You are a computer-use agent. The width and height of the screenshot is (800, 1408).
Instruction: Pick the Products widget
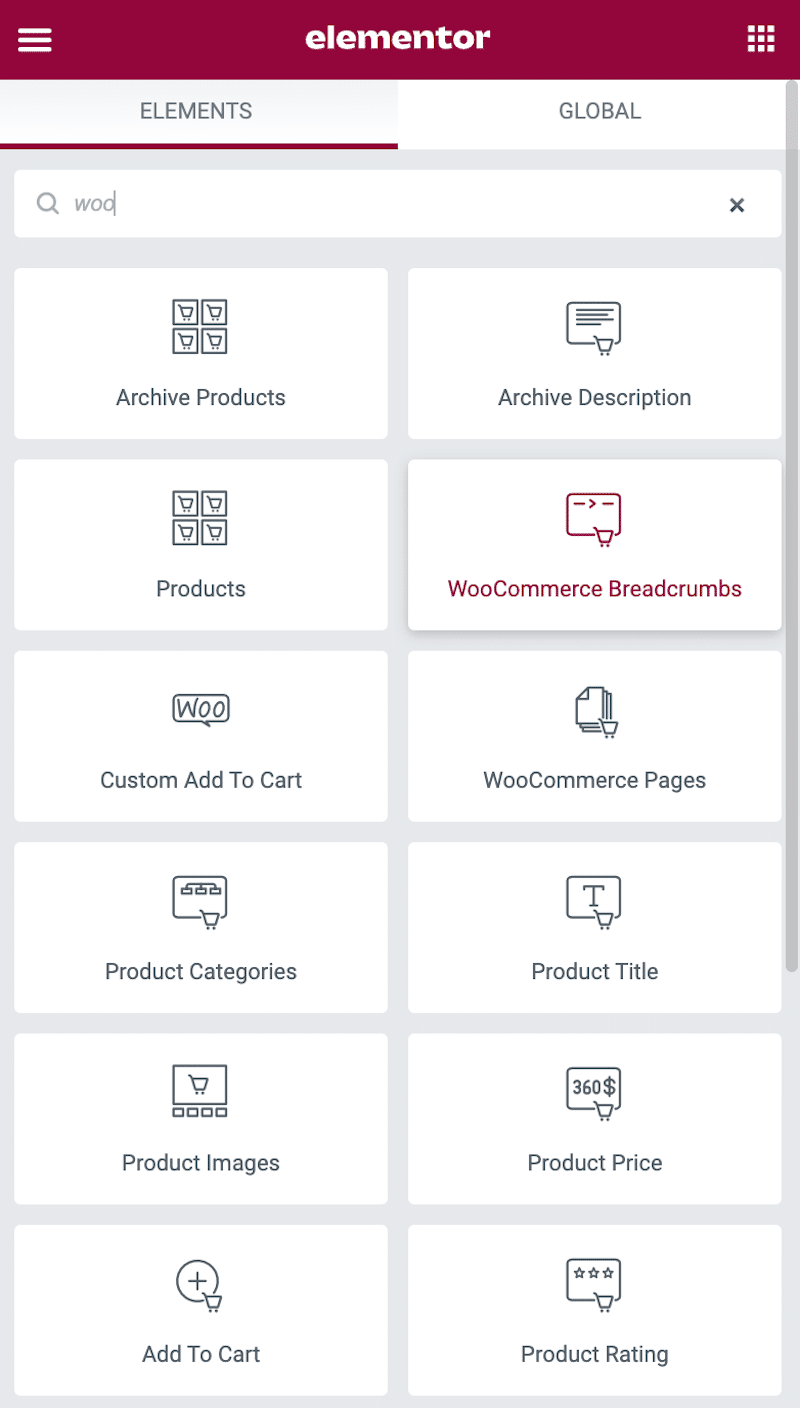201,545
